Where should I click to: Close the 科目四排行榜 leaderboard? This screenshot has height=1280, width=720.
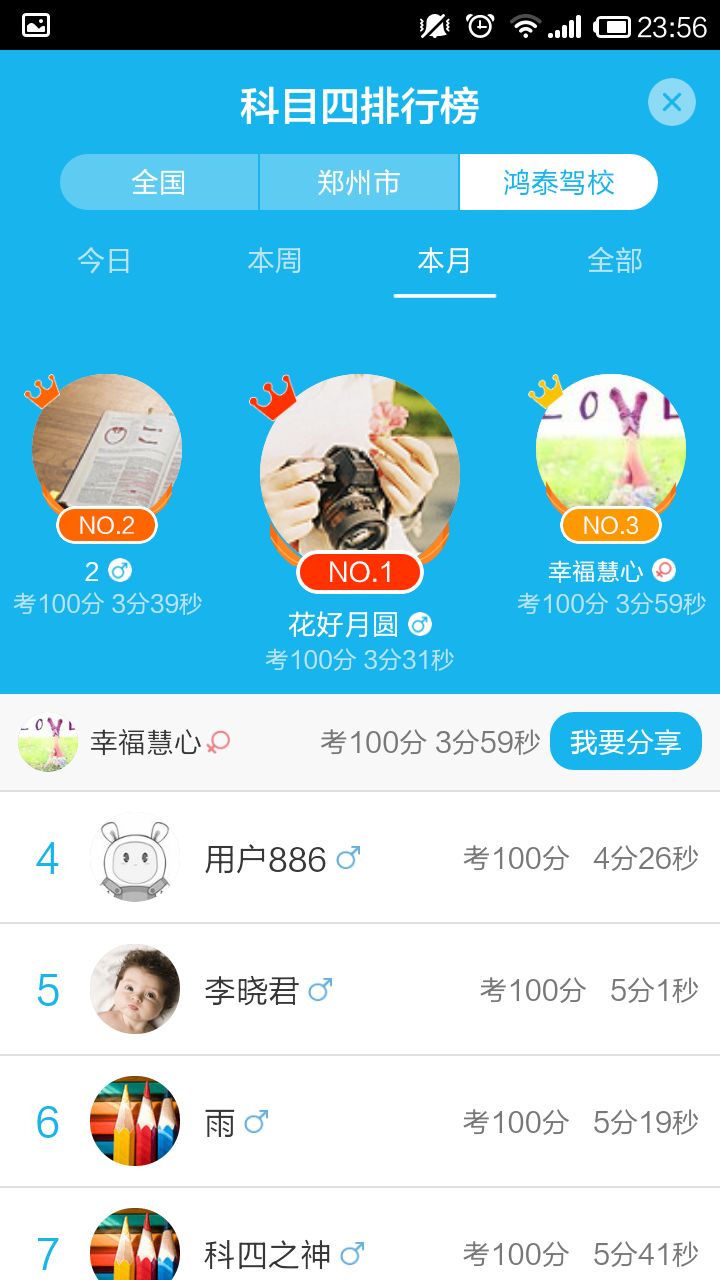pyautogui.click(x=671, y=102)
